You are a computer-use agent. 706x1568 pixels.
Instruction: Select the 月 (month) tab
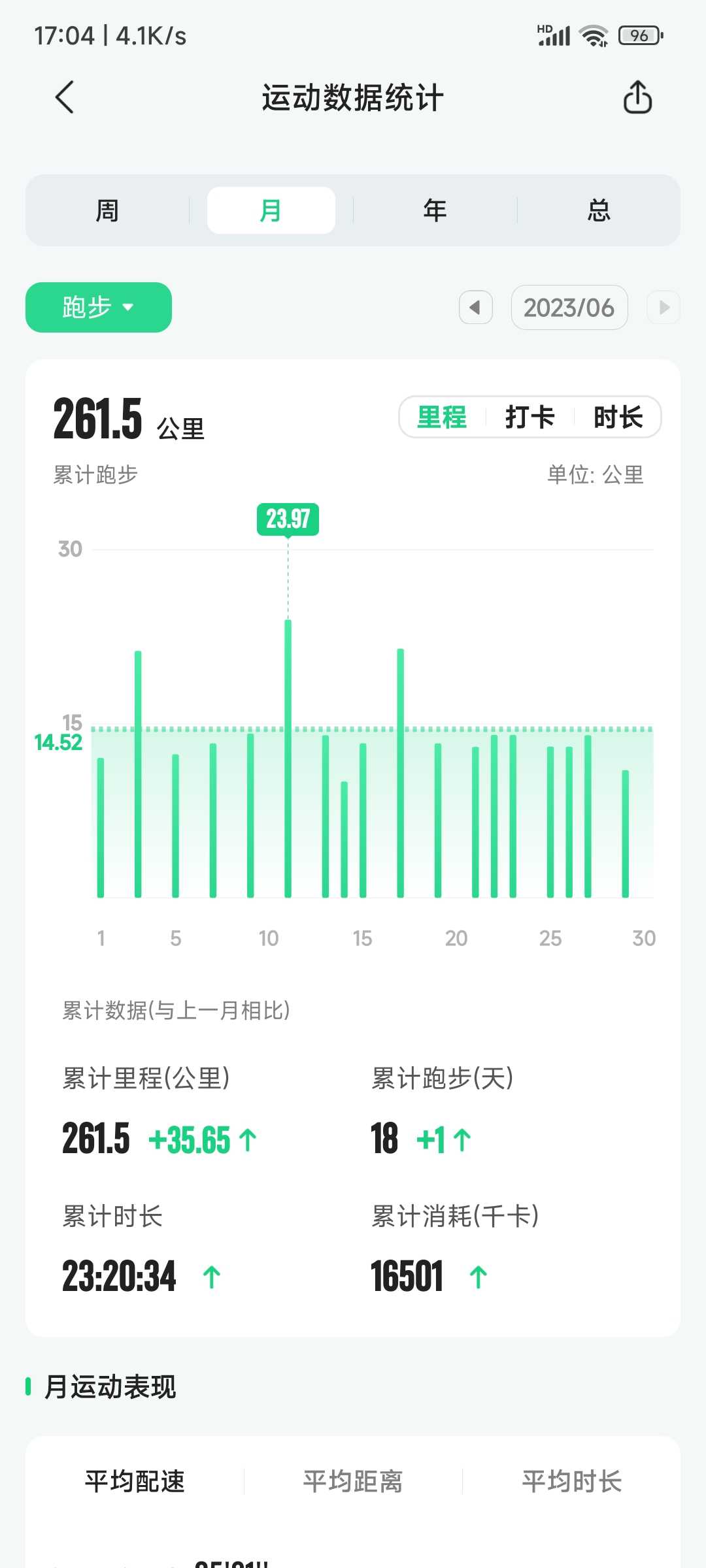(x=271, y=210)
